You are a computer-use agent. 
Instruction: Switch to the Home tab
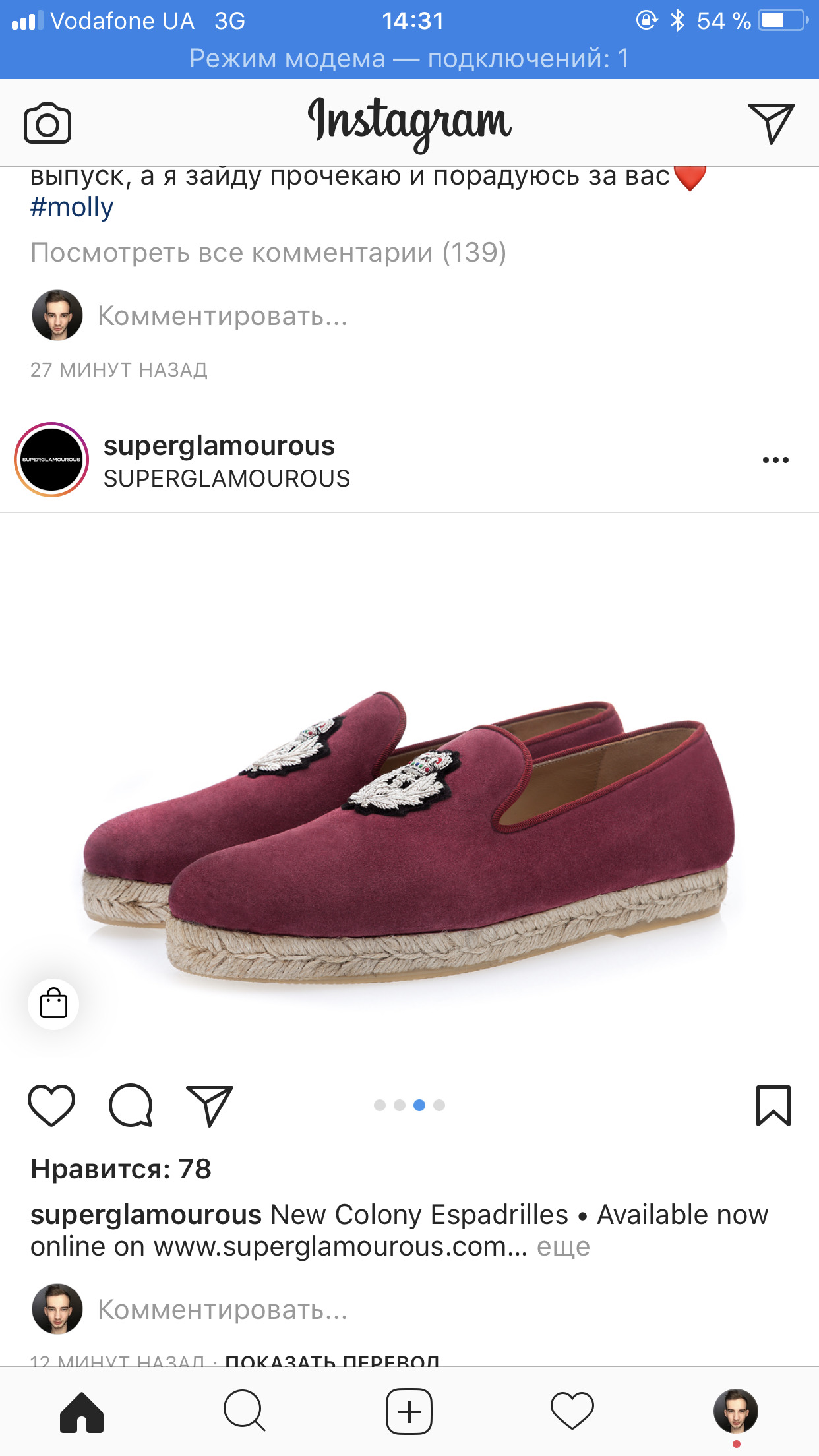(x=82, y=1412)
